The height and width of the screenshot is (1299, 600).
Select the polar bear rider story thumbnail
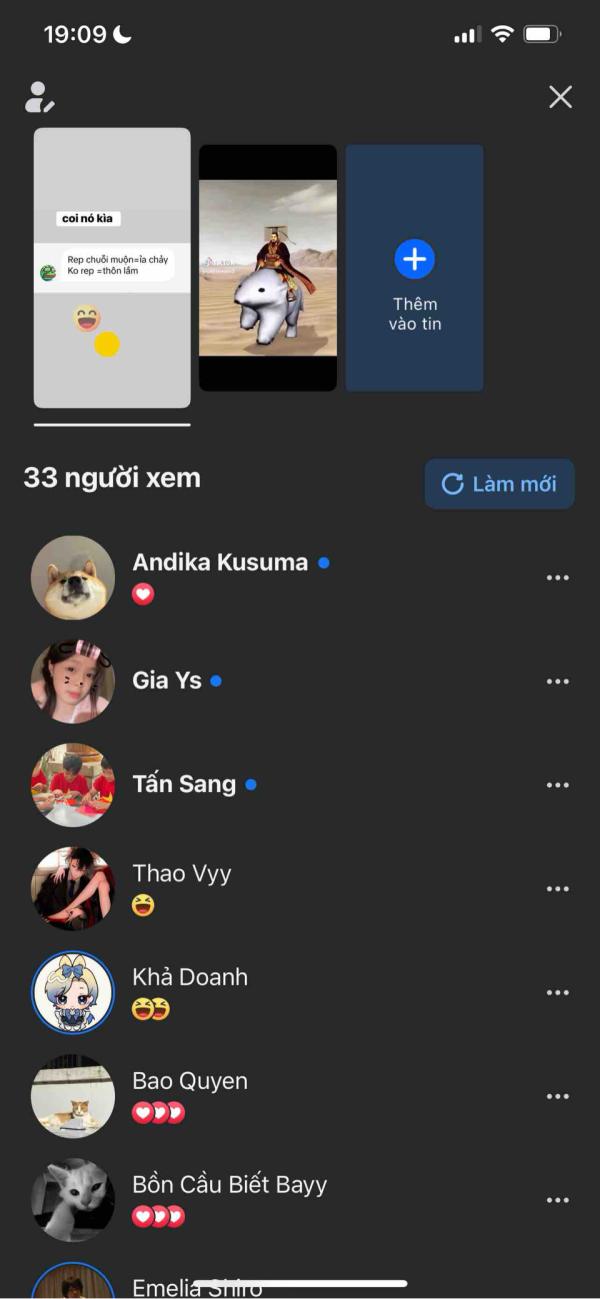[267, 268]
